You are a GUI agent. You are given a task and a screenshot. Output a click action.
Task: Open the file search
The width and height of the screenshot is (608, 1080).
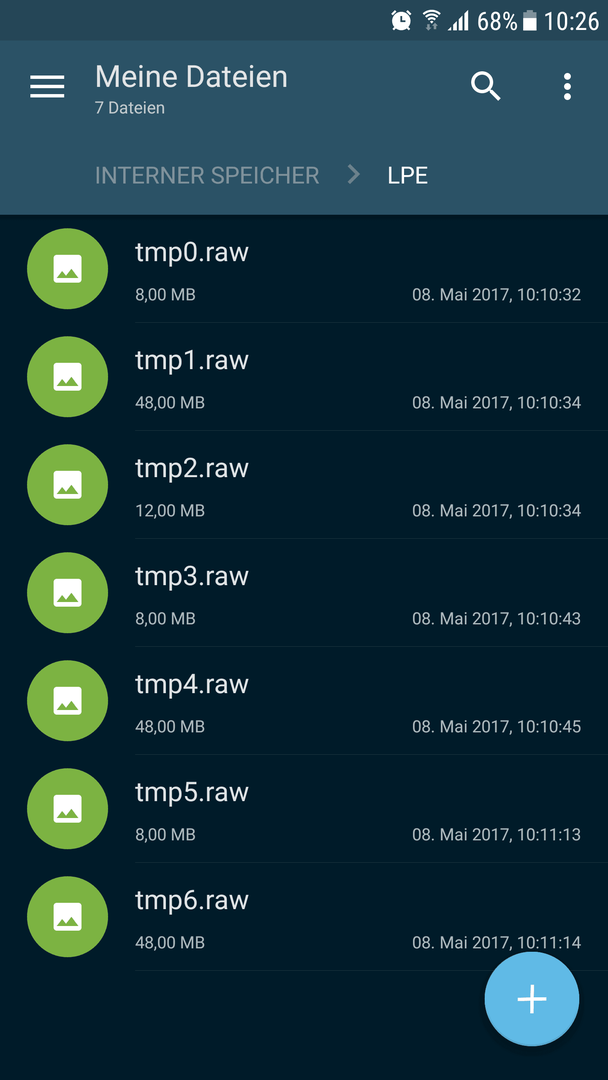tap(485, 87)
